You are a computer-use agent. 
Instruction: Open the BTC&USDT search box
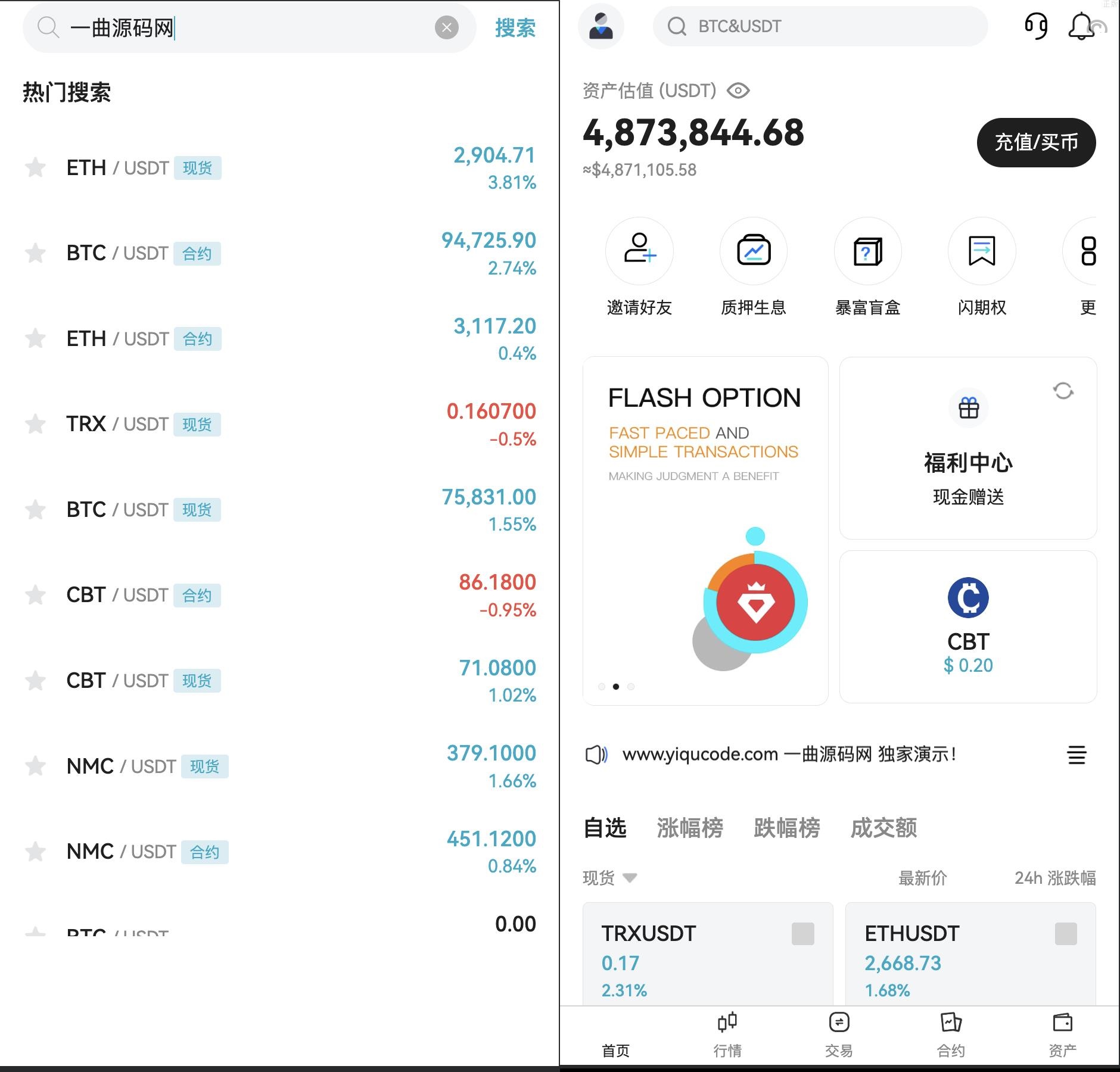(x=820, y=26)
